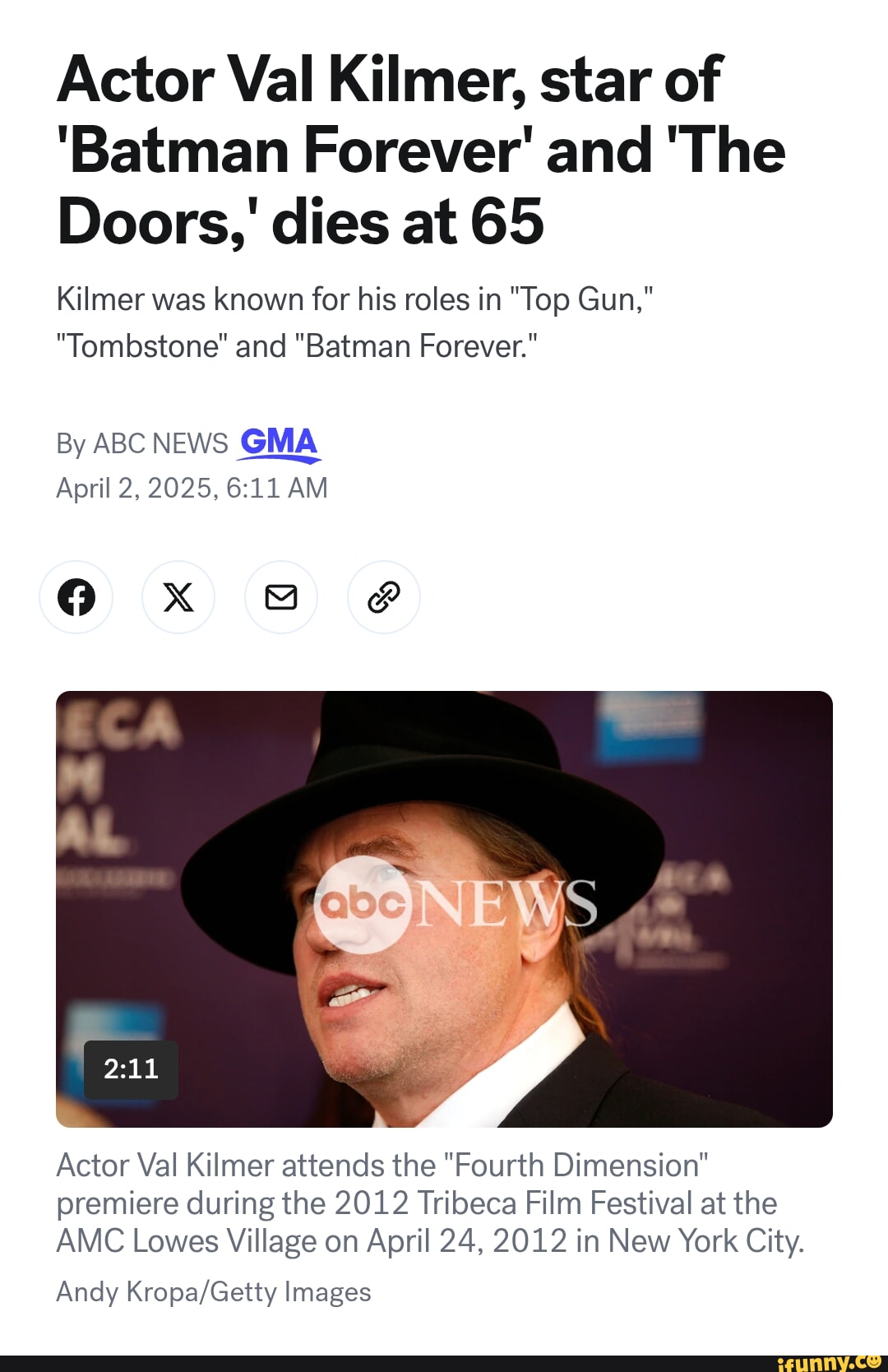Share the article on X

178,597
